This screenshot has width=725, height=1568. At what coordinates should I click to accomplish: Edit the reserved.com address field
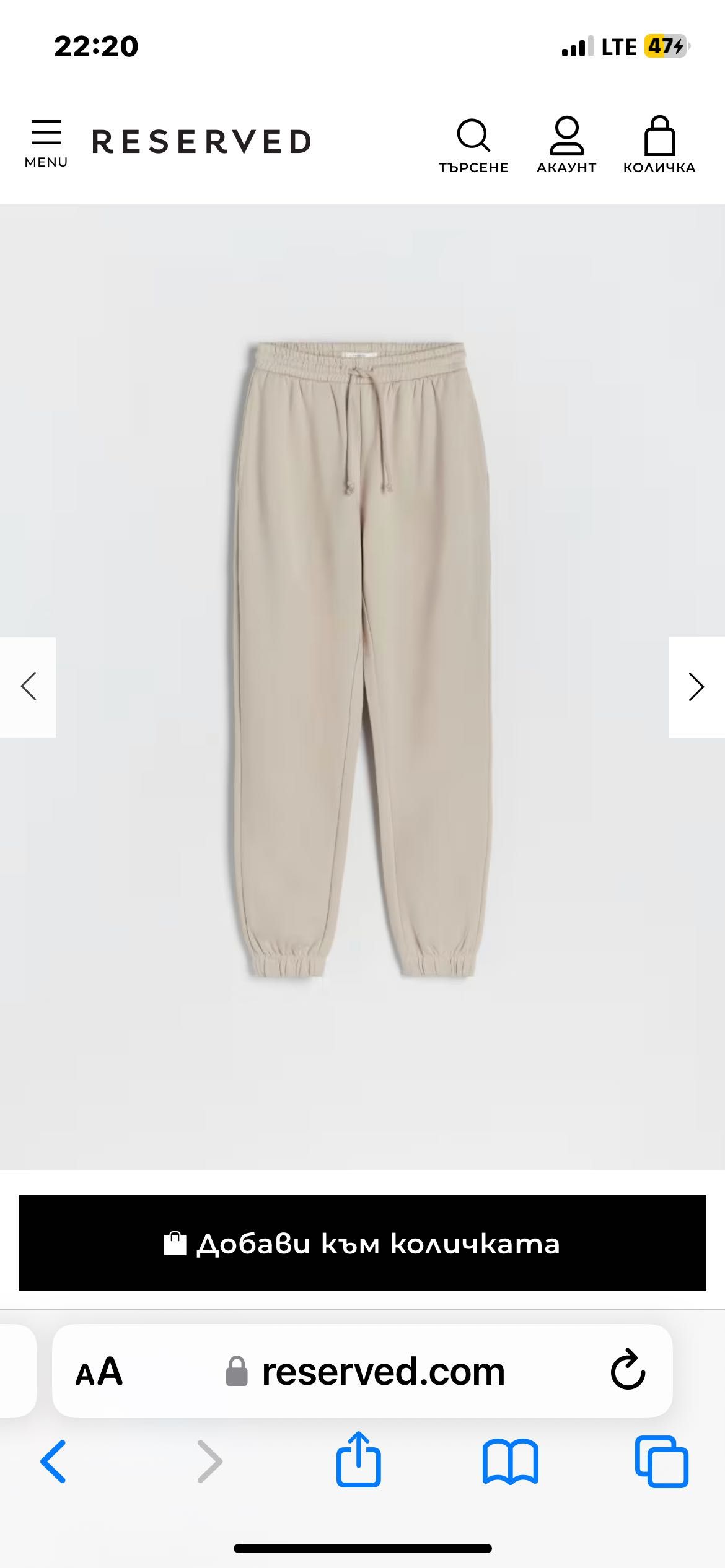tap(383, 1372)
